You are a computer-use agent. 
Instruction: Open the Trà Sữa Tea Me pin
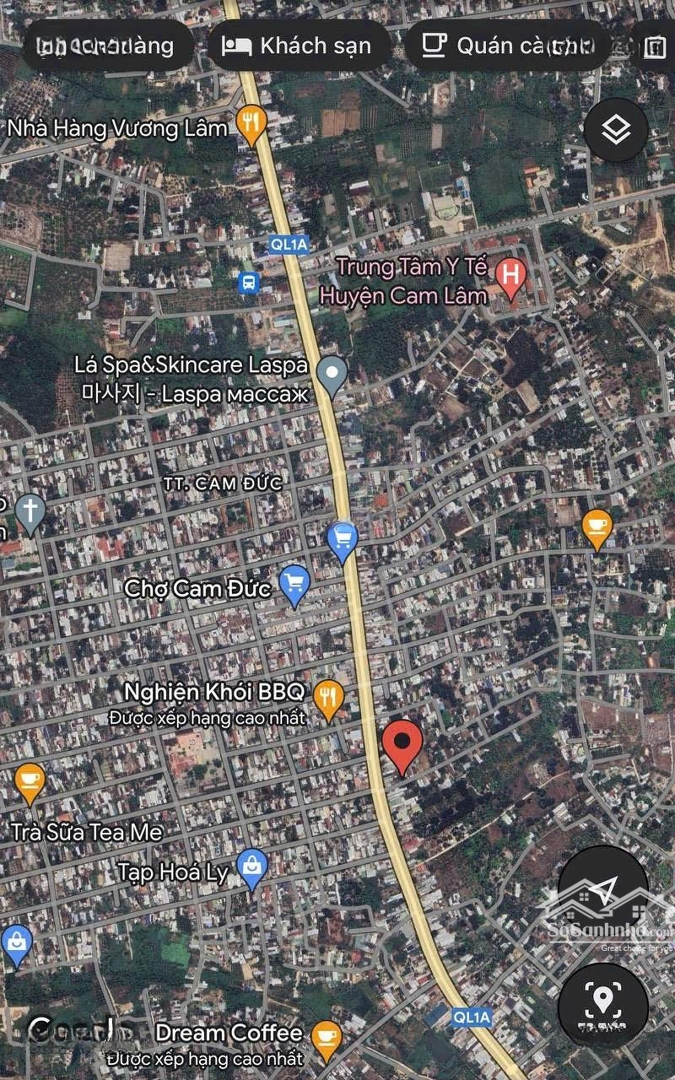click(30, 781)
